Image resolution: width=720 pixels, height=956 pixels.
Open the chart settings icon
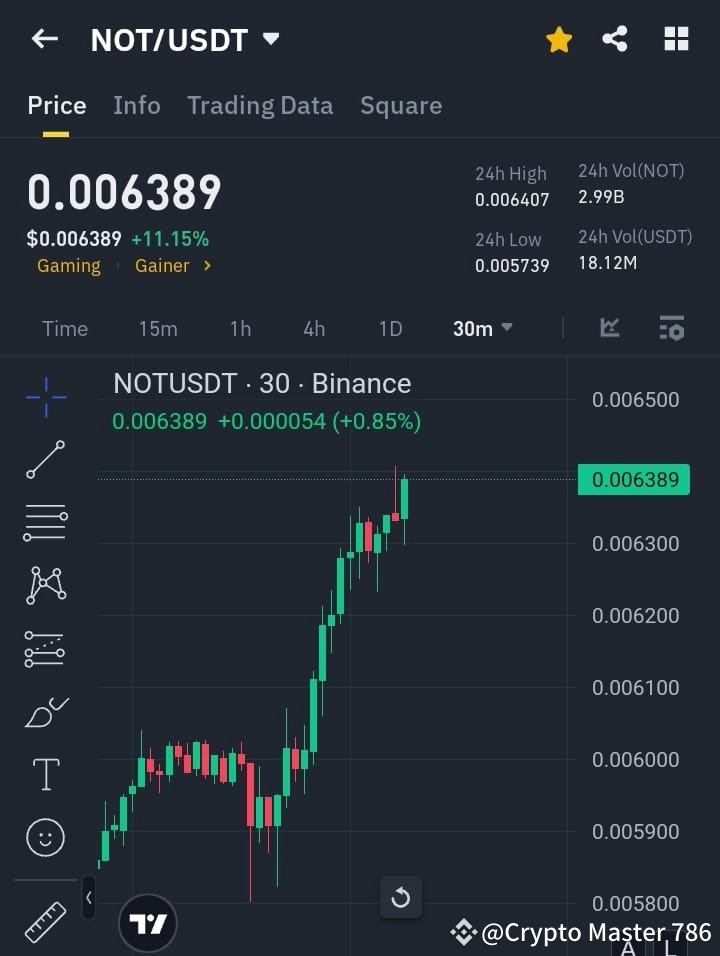(x=671, y=328)
